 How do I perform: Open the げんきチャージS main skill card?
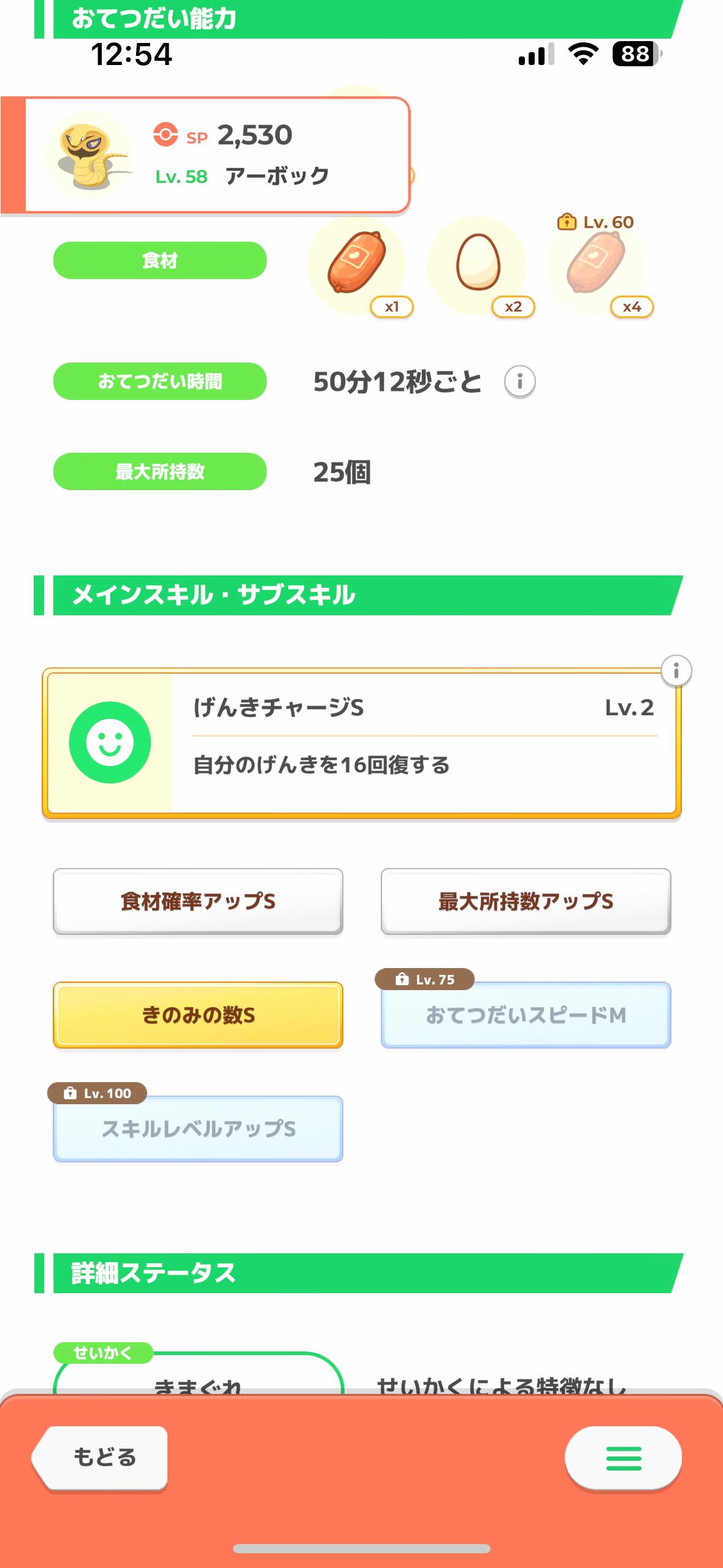pos(362,743)
